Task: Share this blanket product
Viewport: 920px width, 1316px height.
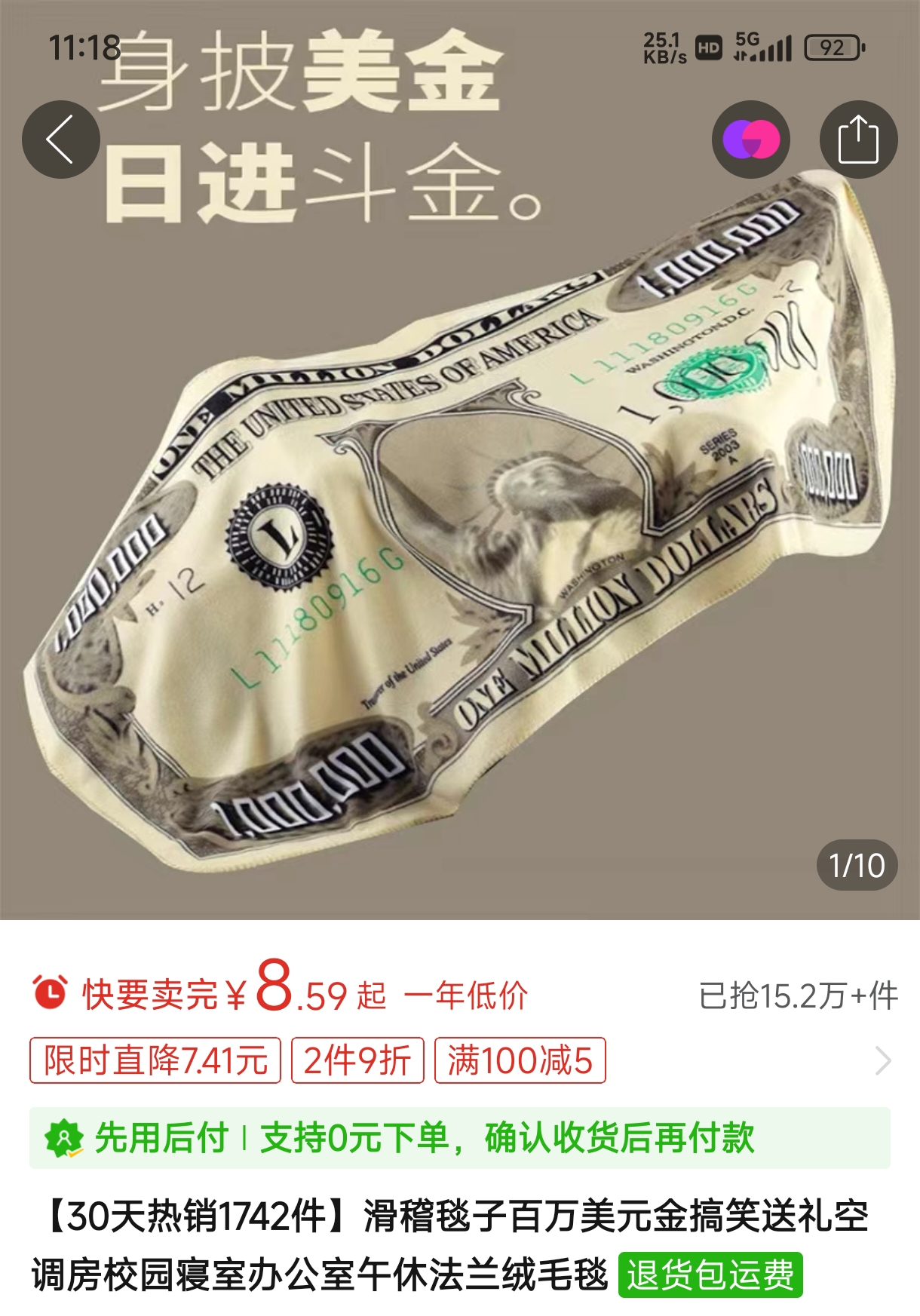Action: 858,140
